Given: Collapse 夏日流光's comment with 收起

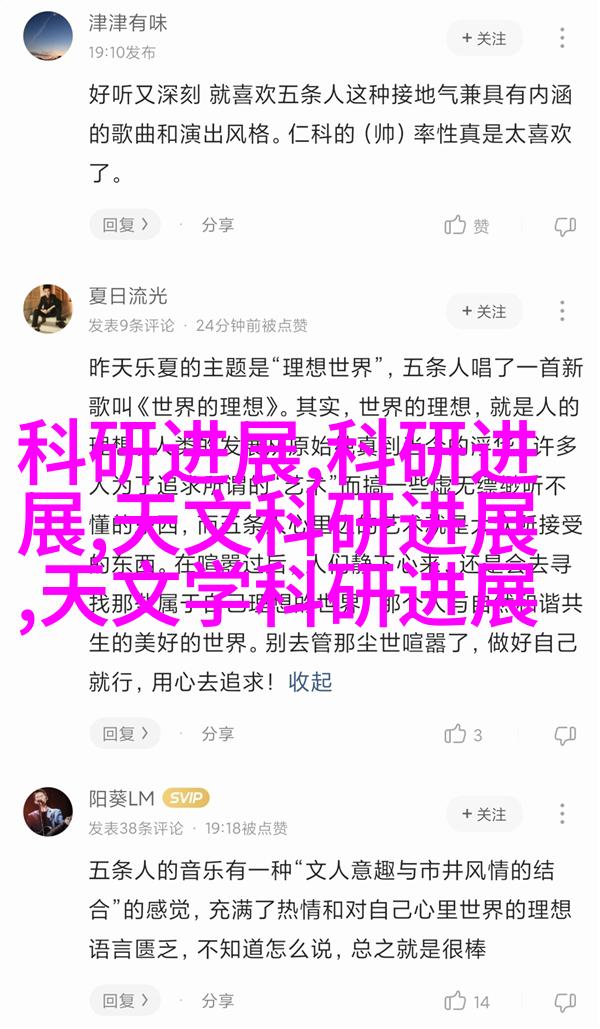Looking at the screenshot, I should (310, 682).
